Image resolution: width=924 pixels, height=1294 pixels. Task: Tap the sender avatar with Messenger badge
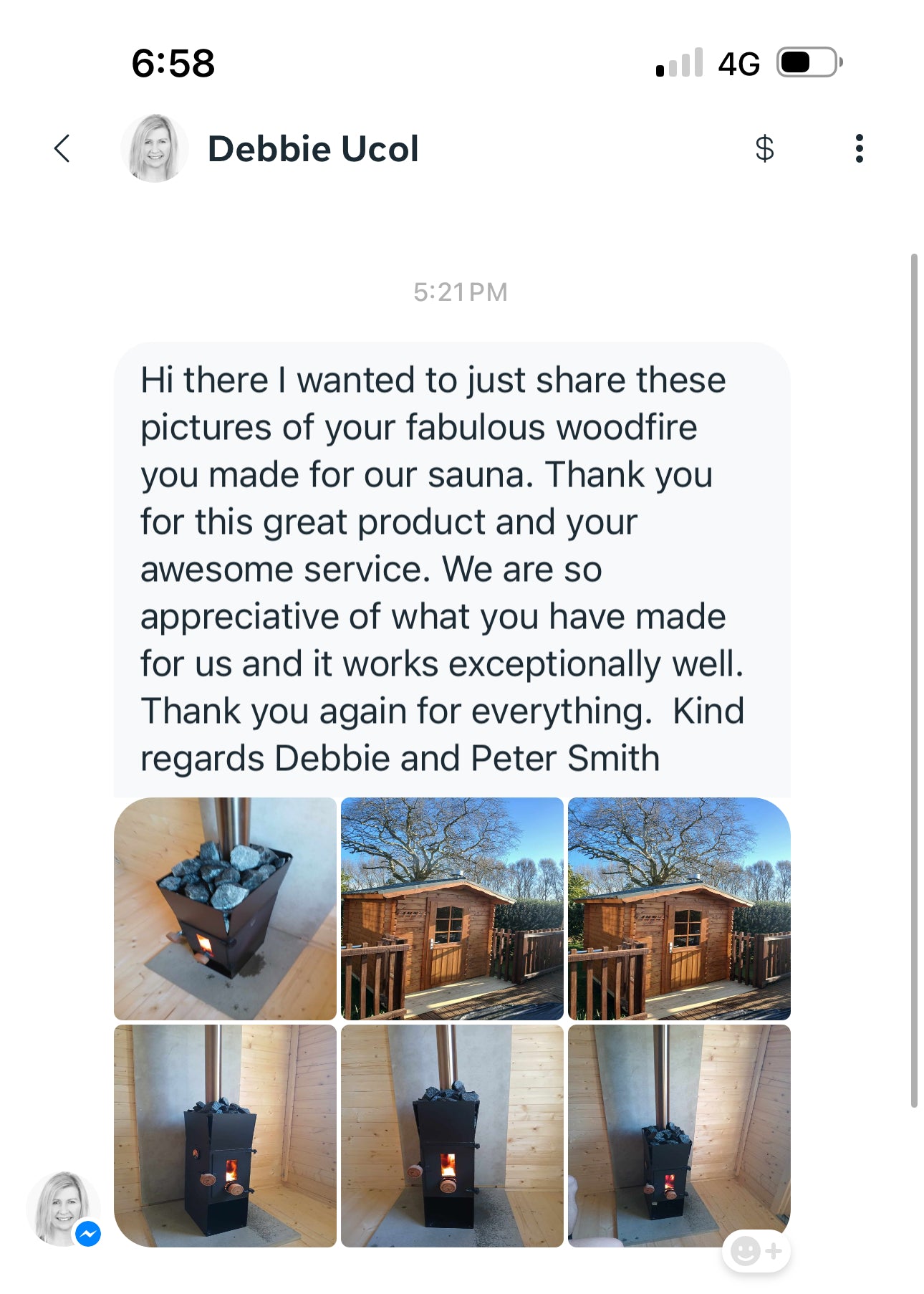pyautogui.click(x=63, y=1209)
